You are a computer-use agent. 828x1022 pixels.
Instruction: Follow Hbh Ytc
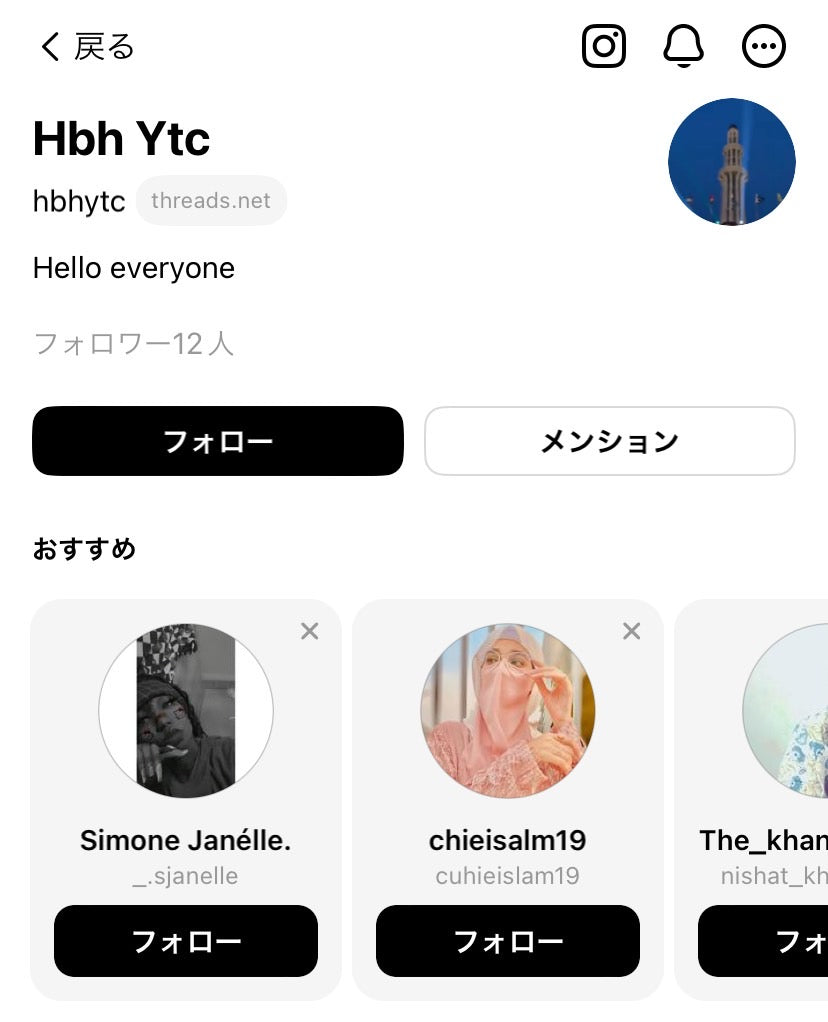[x=218, y=441]
